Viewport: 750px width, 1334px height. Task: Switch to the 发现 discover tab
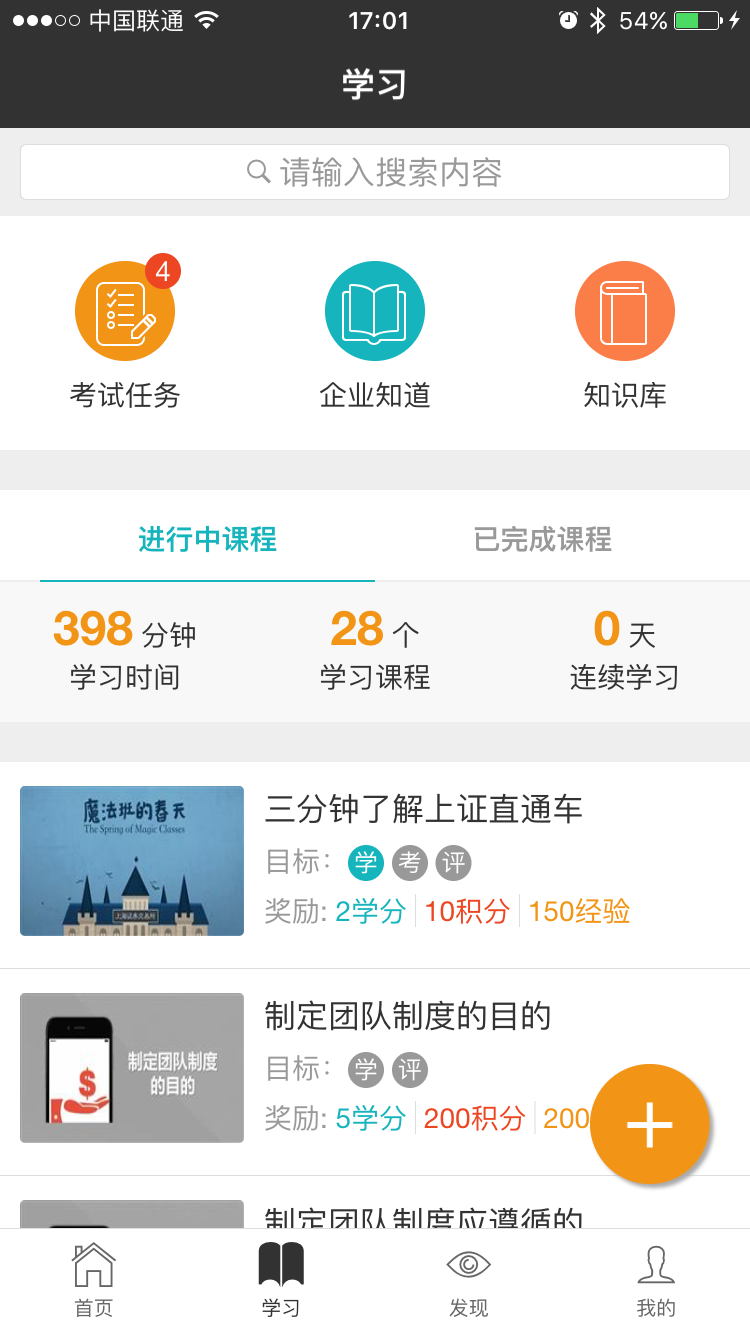468,1280
